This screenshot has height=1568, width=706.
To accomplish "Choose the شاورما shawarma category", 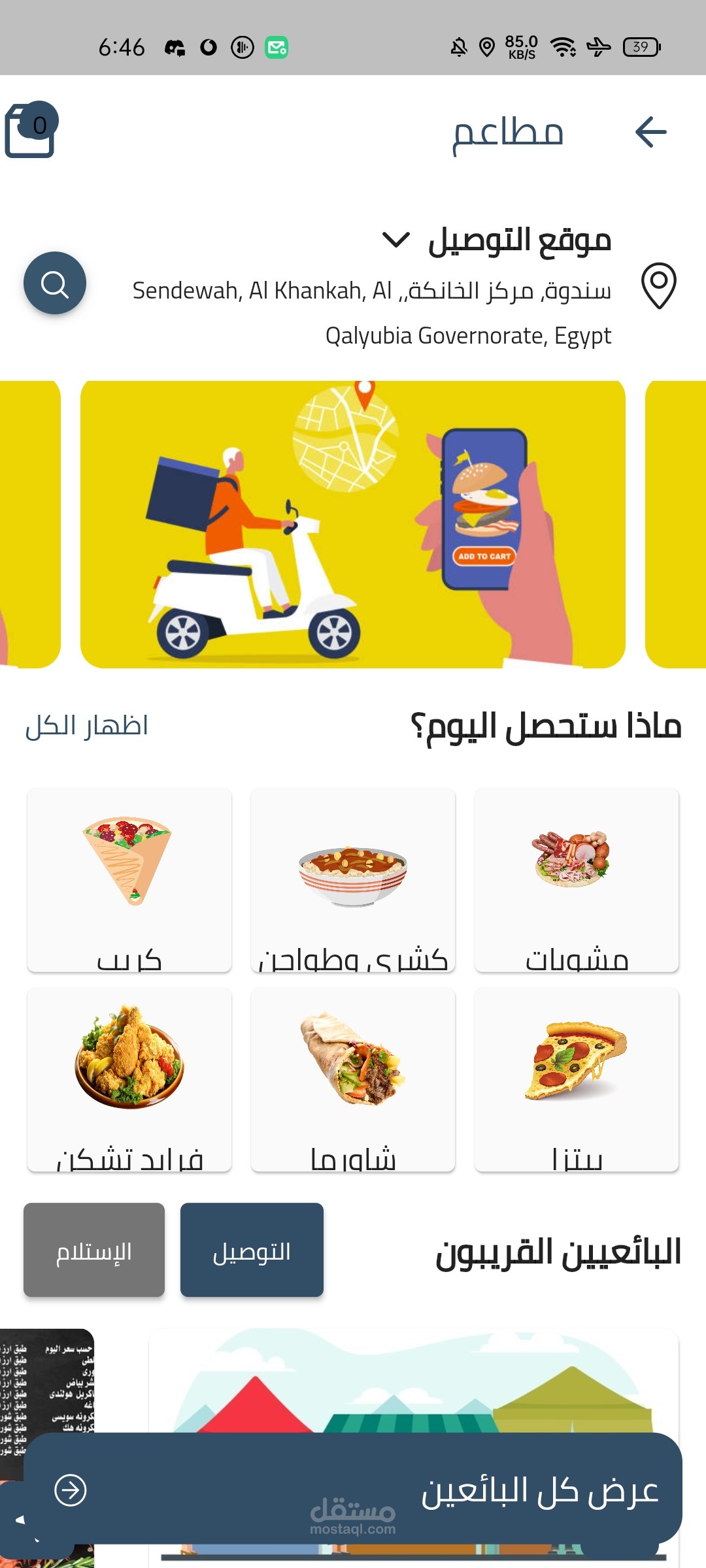I will [353, 1079].
